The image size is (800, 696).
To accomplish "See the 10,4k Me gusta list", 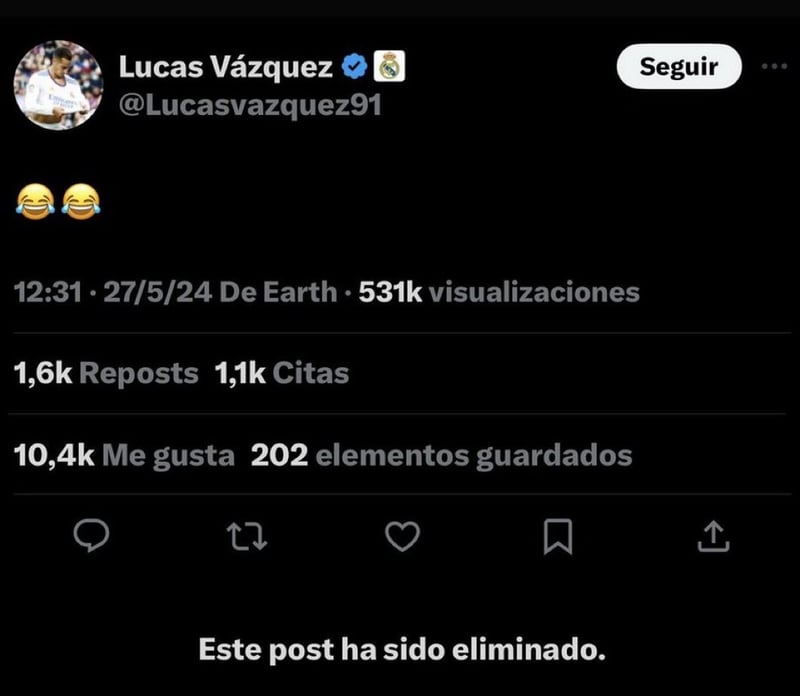I will click(x=124, y=456).
